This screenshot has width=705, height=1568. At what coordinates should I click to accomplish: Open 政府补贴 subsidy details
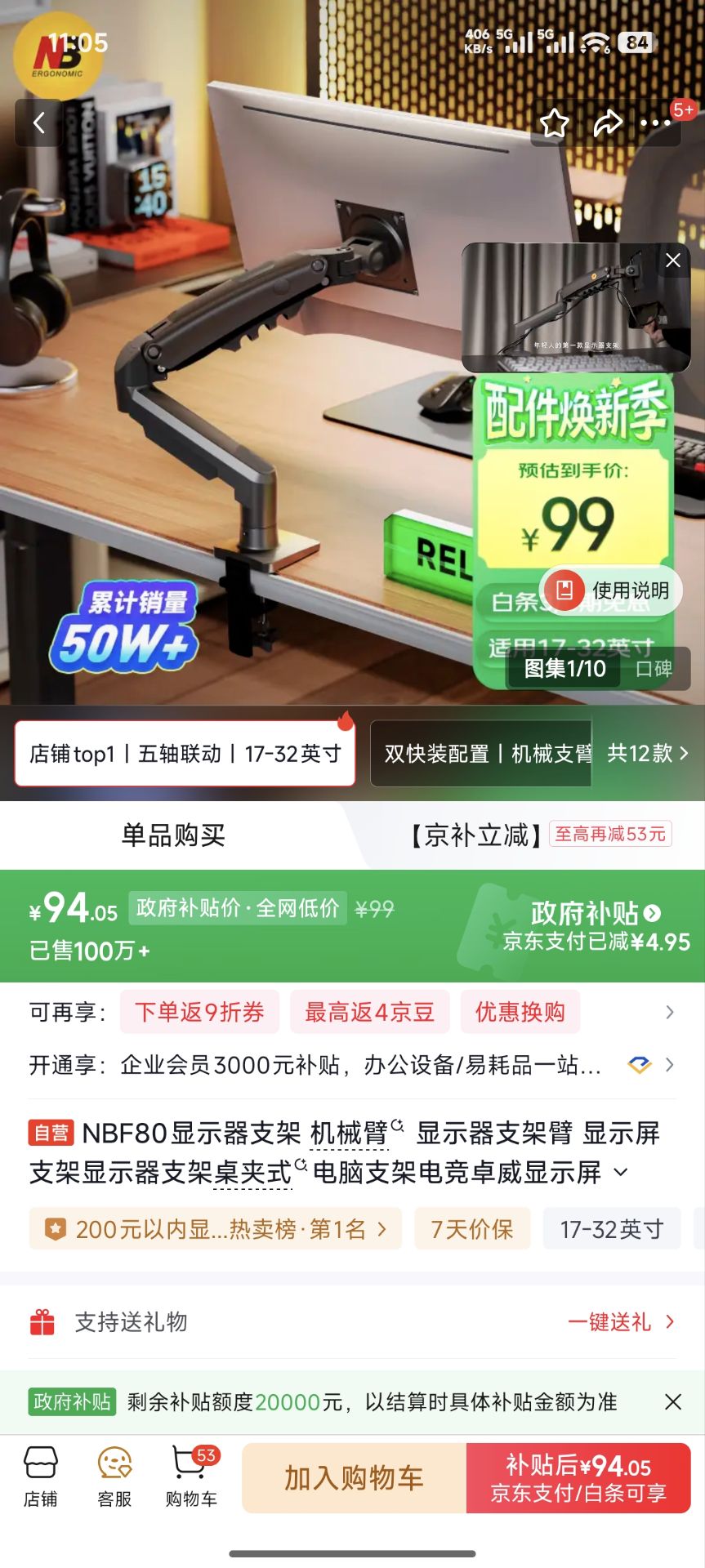coord(596,913)
